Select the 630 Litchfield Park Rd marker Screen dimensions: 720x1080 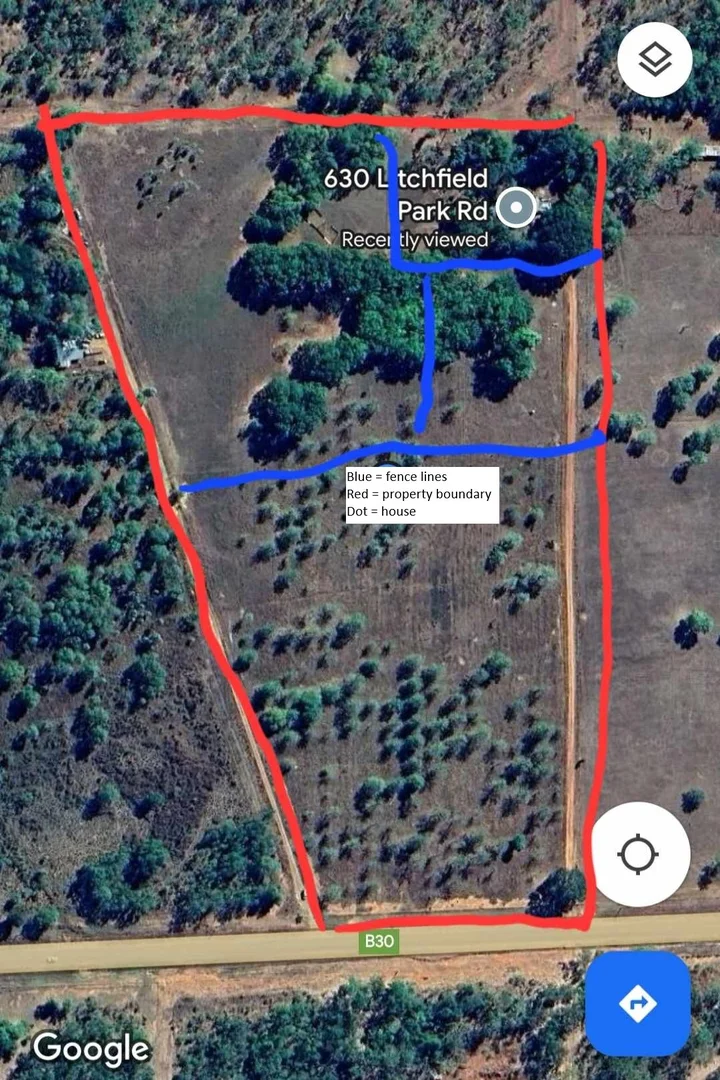pyautogui.click(x=517, y=209)
